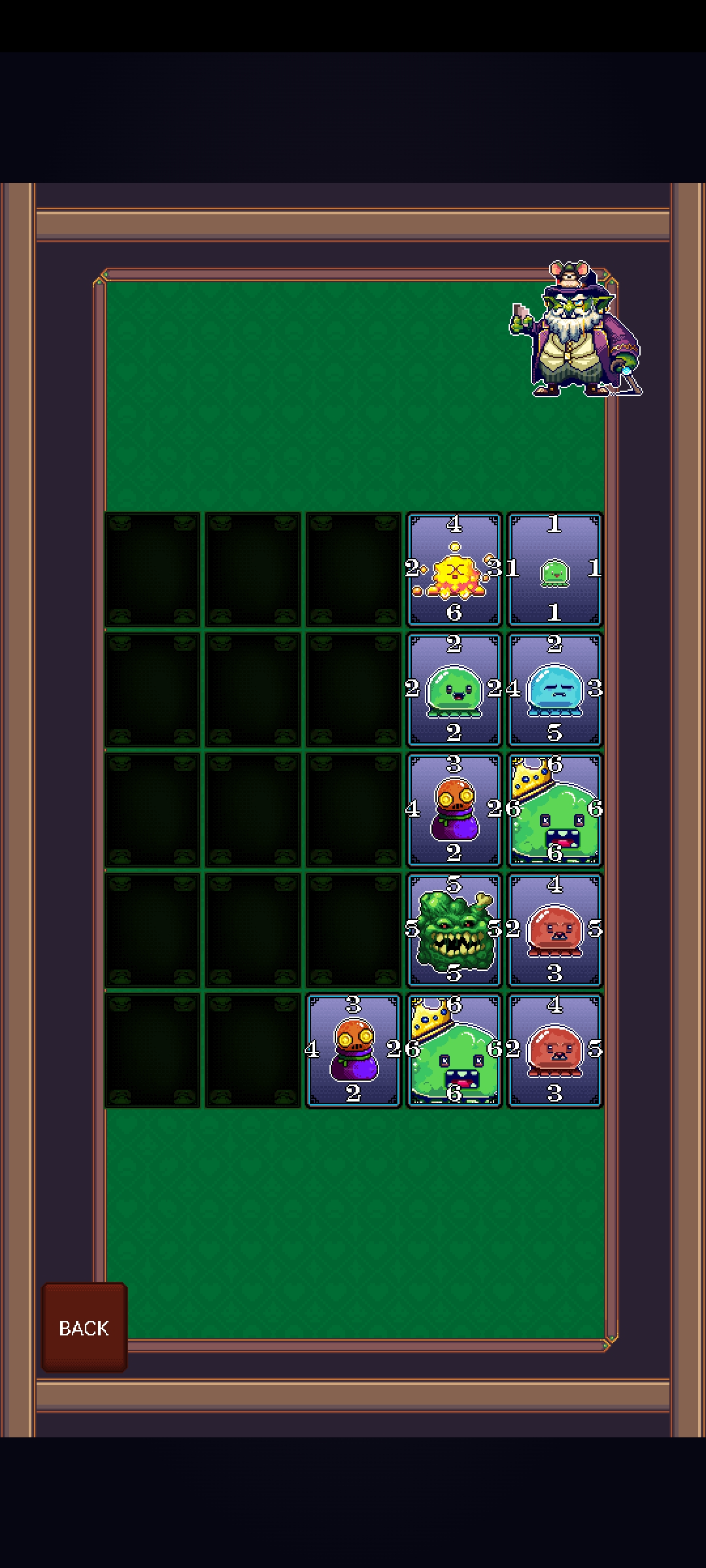Pick the tiny green slime card with all 1s
The width and height of the screenshot is (706, 1568).
tap(554, 570)
